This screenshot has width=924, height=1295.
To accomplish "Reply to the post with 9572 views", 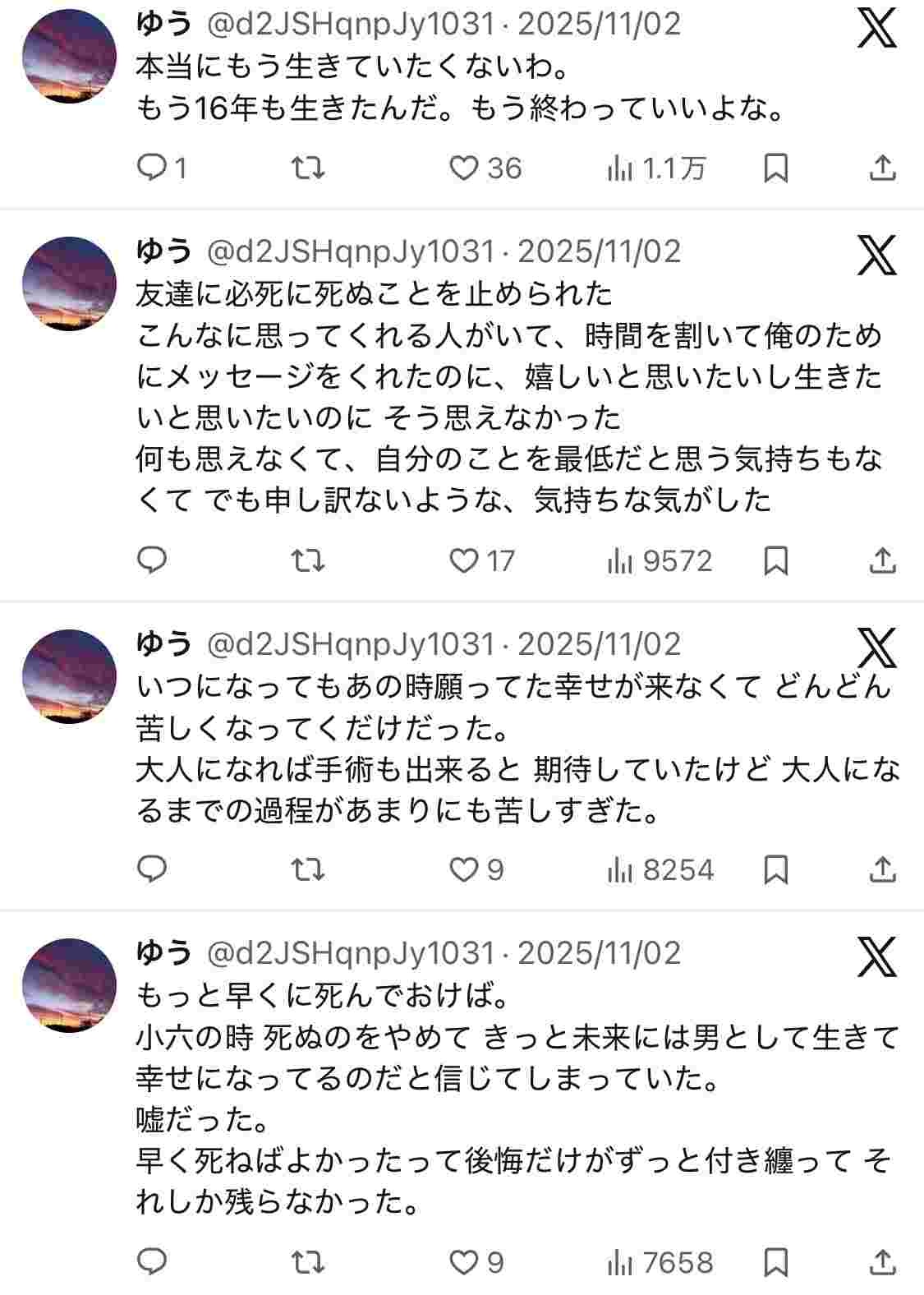I will (152, 561).
